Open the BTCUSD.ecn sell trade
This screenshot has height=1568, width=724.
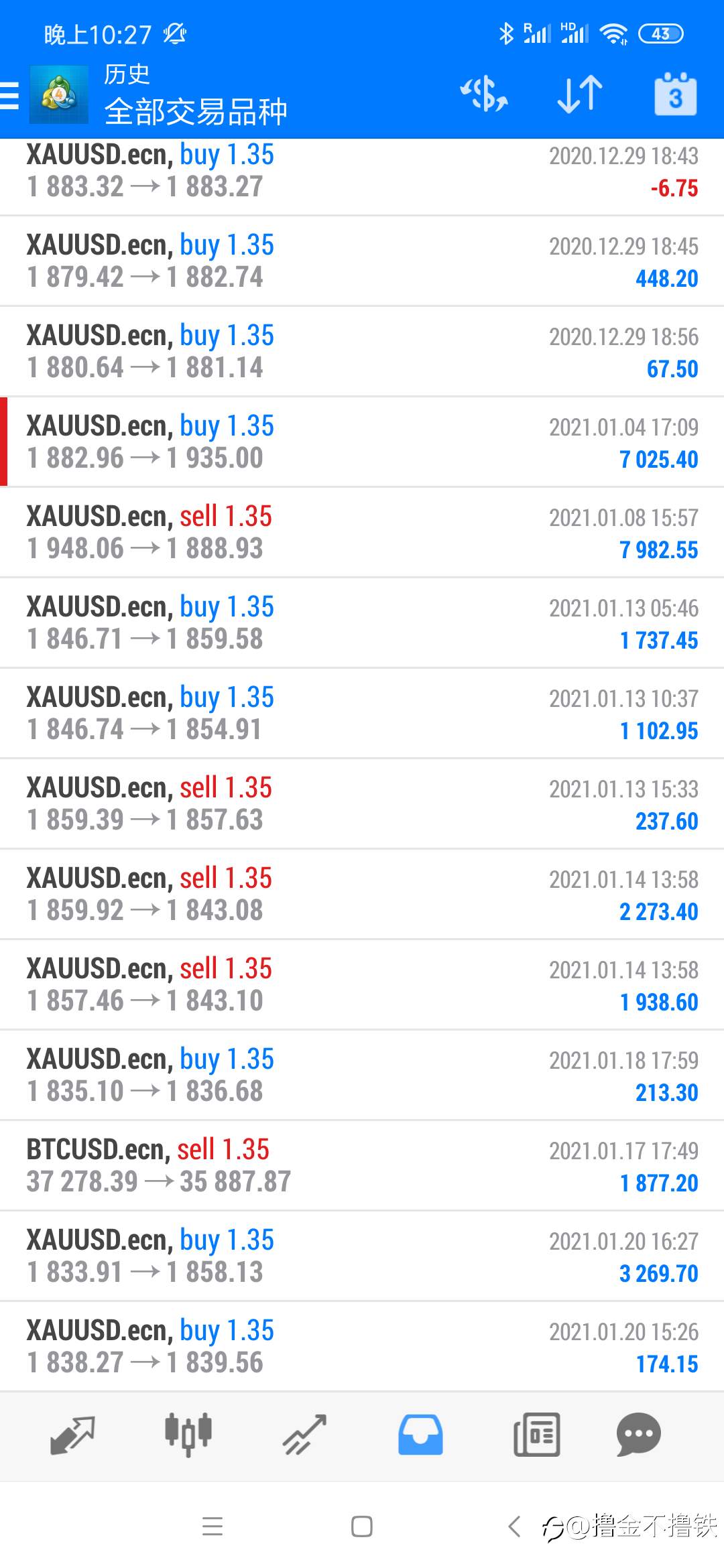point(362,1166)
